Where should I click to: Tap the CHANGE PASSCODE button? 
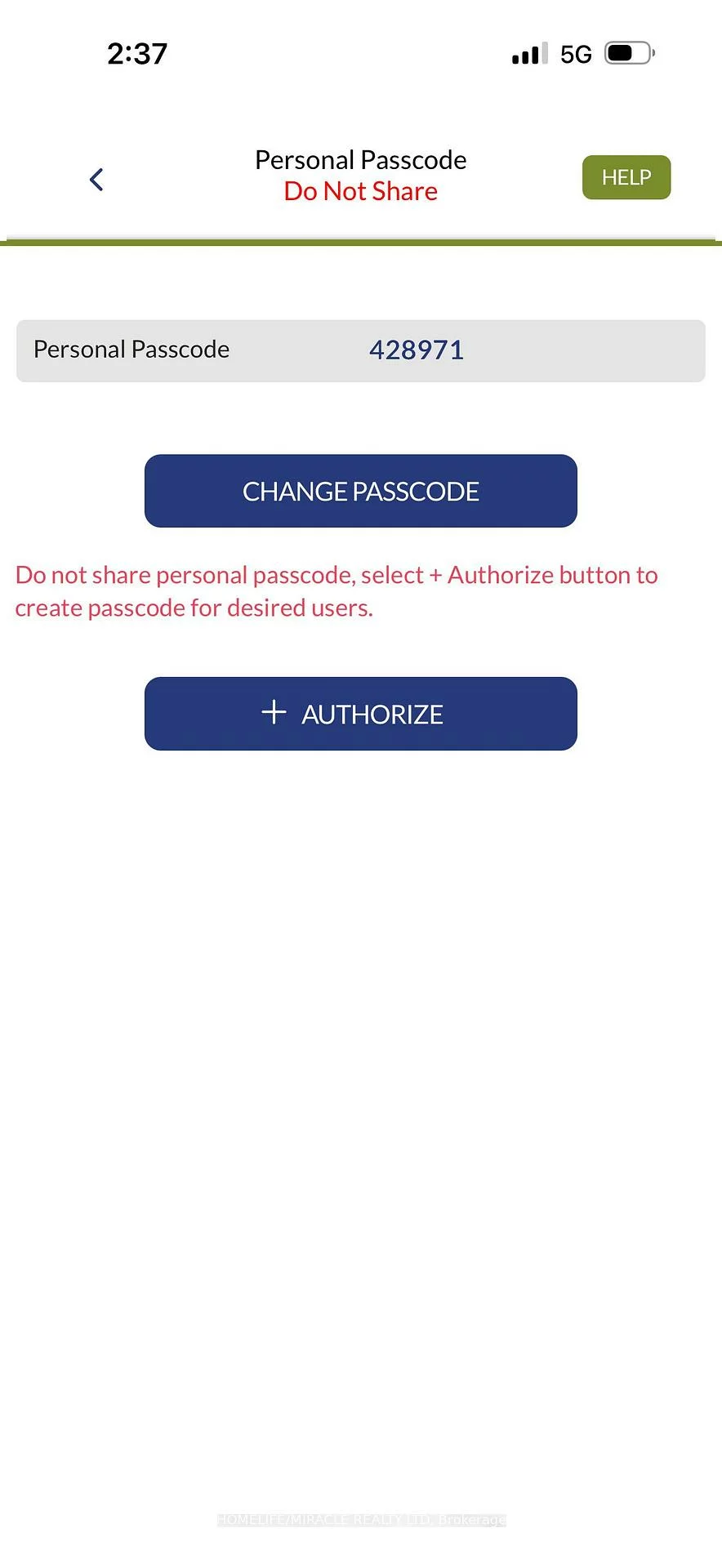pos(361,491)
